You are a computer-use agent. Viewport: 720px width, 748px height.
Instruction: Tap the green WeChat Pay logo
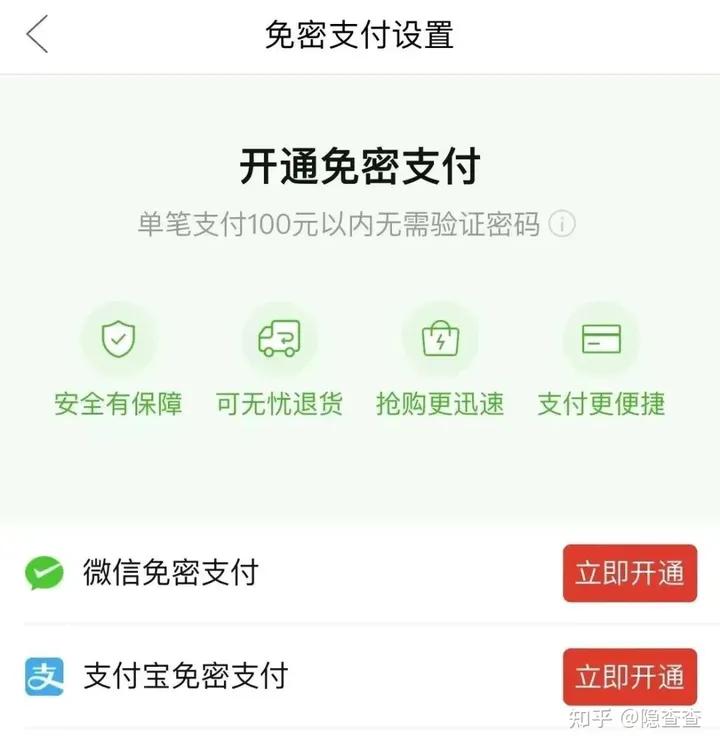[x=44, y=574]
